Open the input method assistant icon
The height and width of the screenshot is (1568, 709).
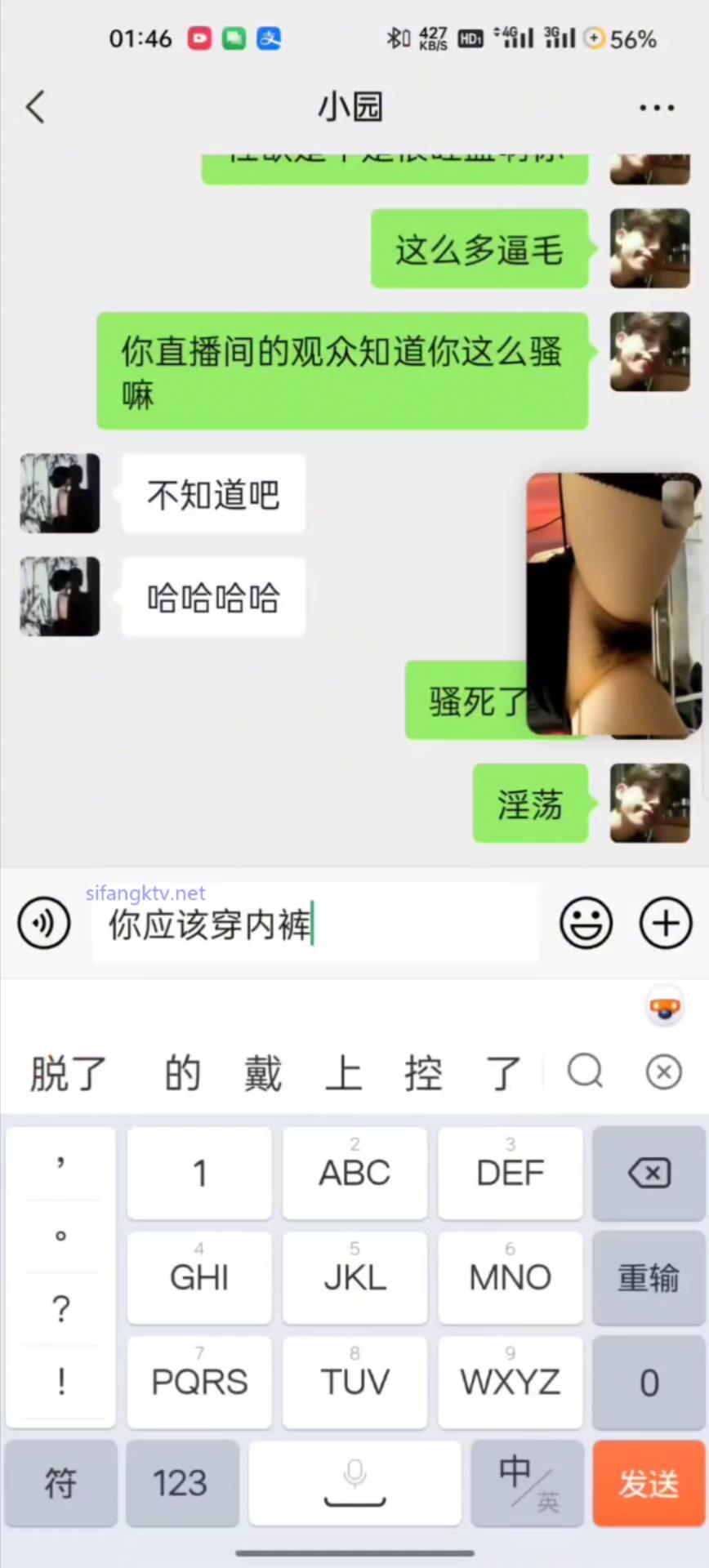[665, 1009]
